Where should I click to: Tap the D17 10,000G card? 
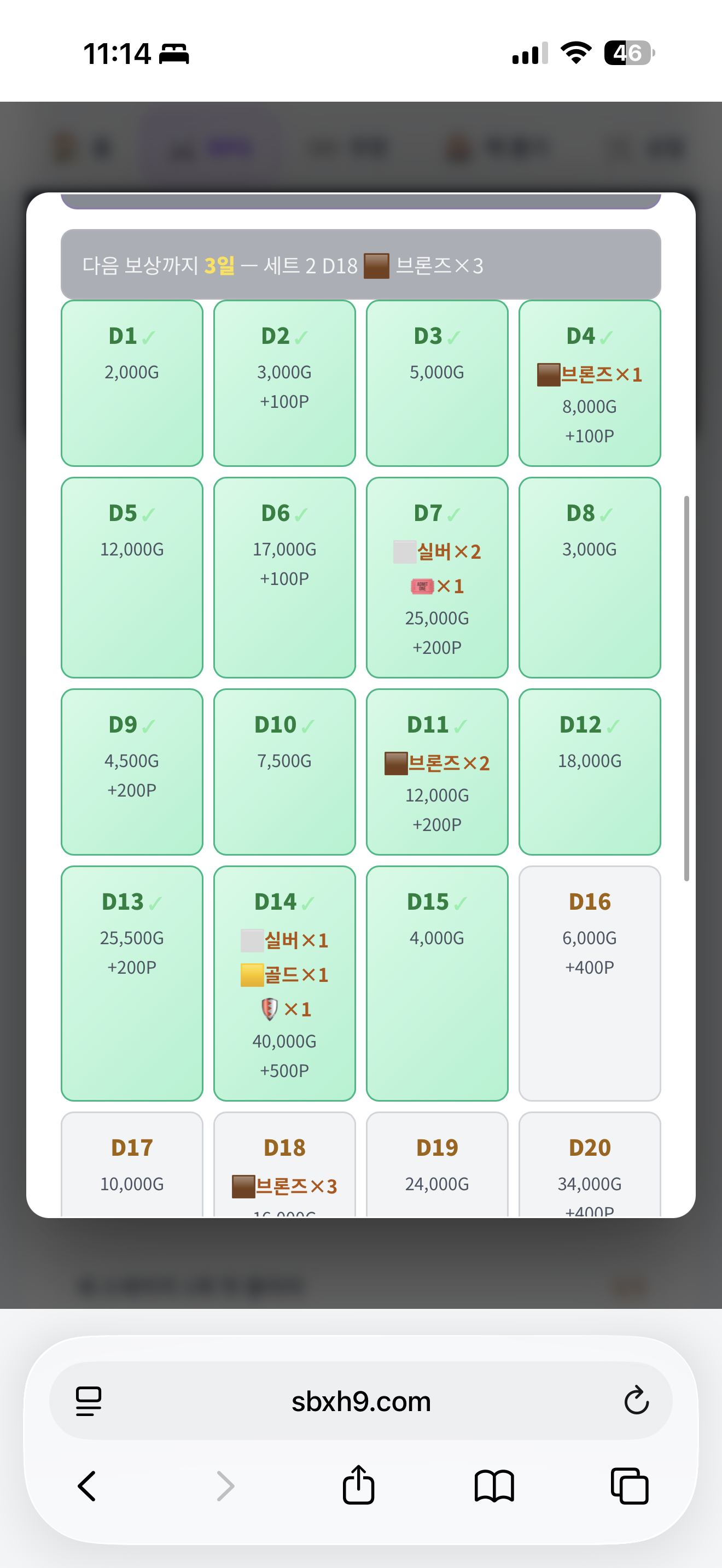tap(132, 1165)
